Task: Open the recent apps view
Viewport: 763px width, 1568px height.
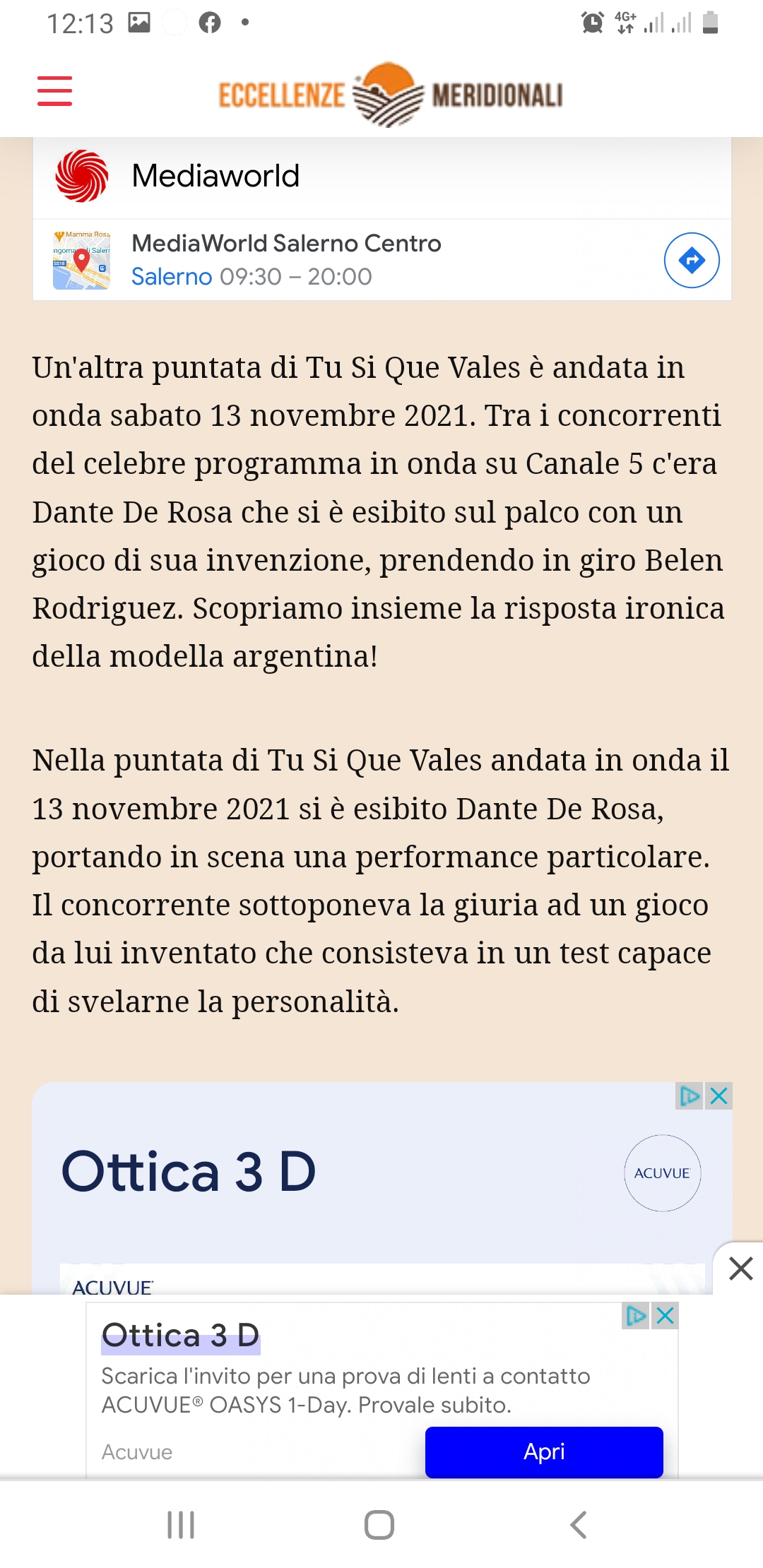Action: coord(181,1525)
